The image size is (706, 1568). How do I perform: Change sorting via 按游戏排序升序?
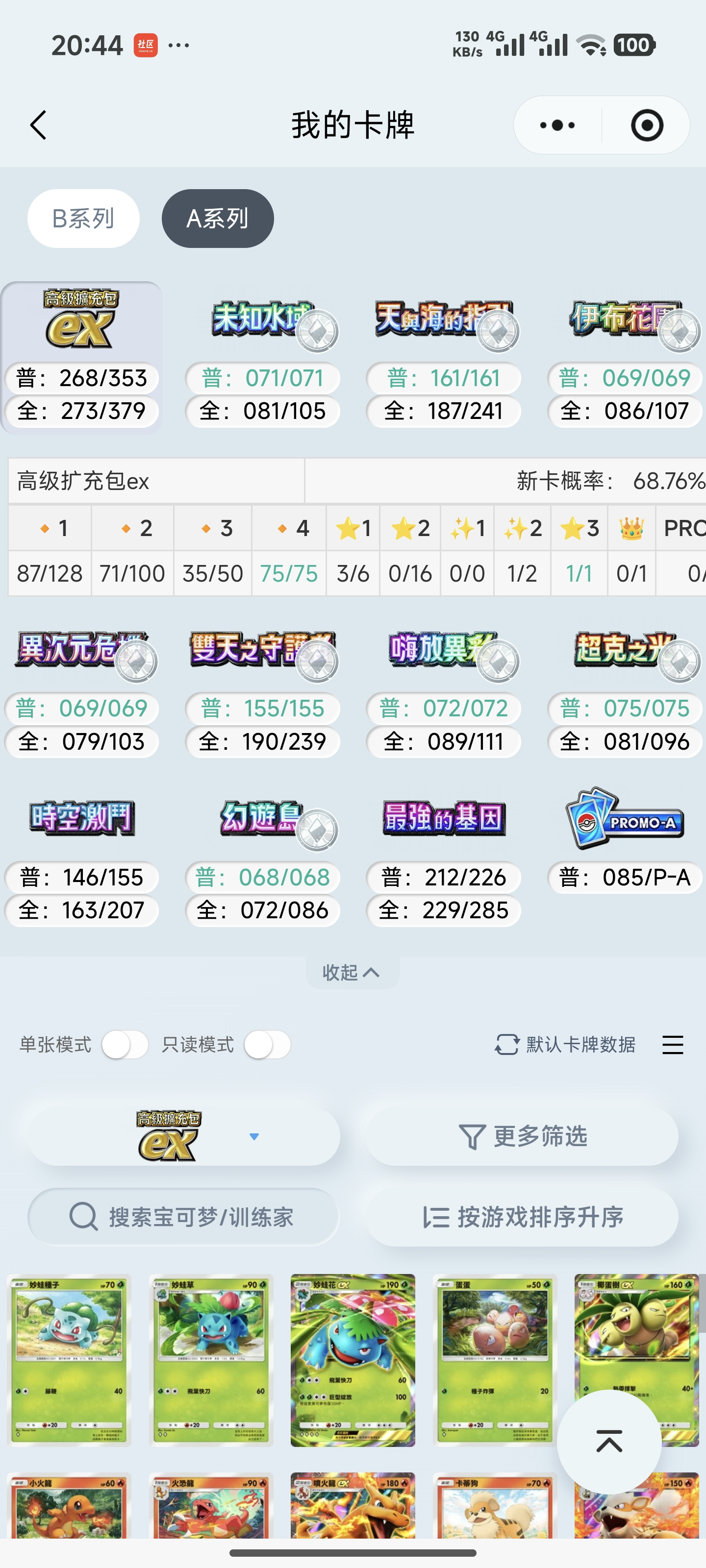point(523,1217)
